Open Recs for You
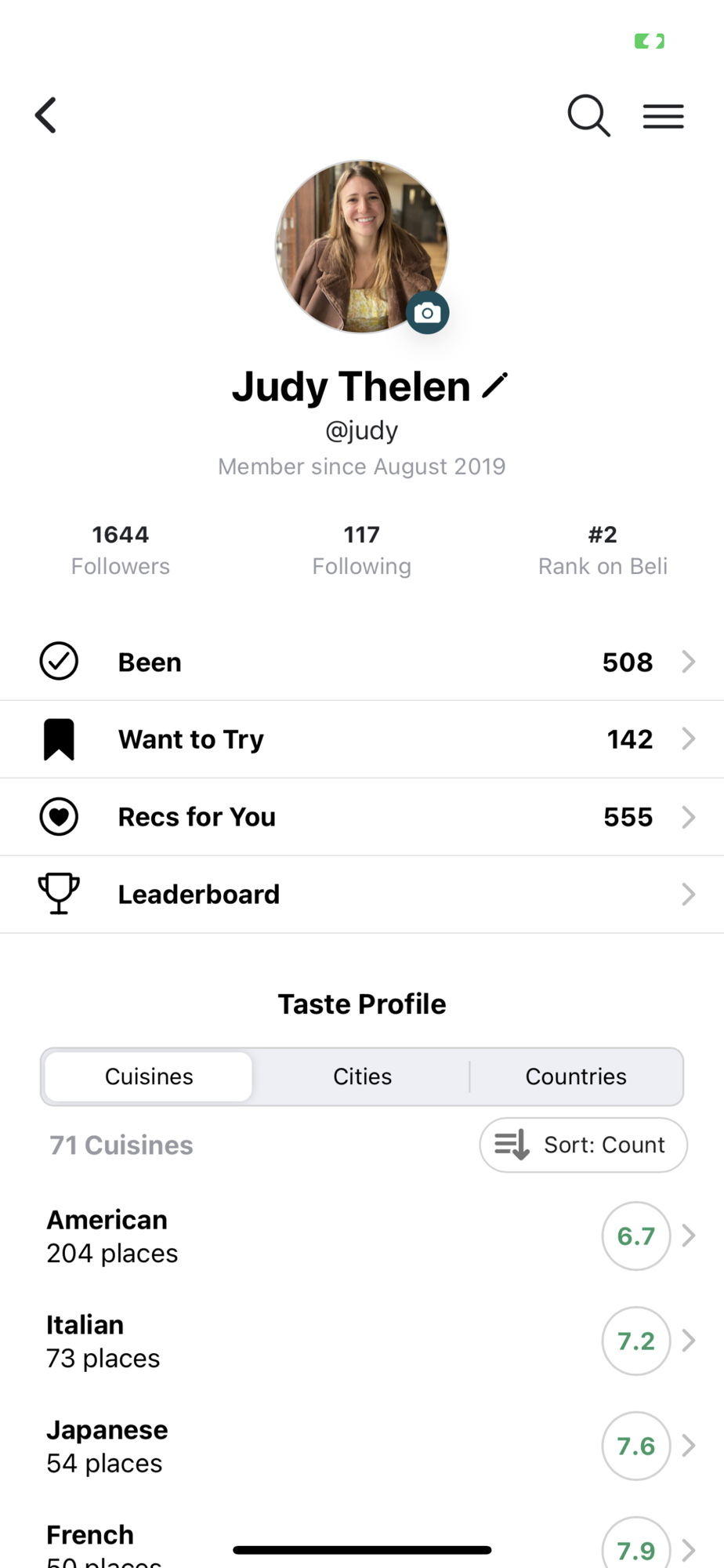 pos(362,817)
